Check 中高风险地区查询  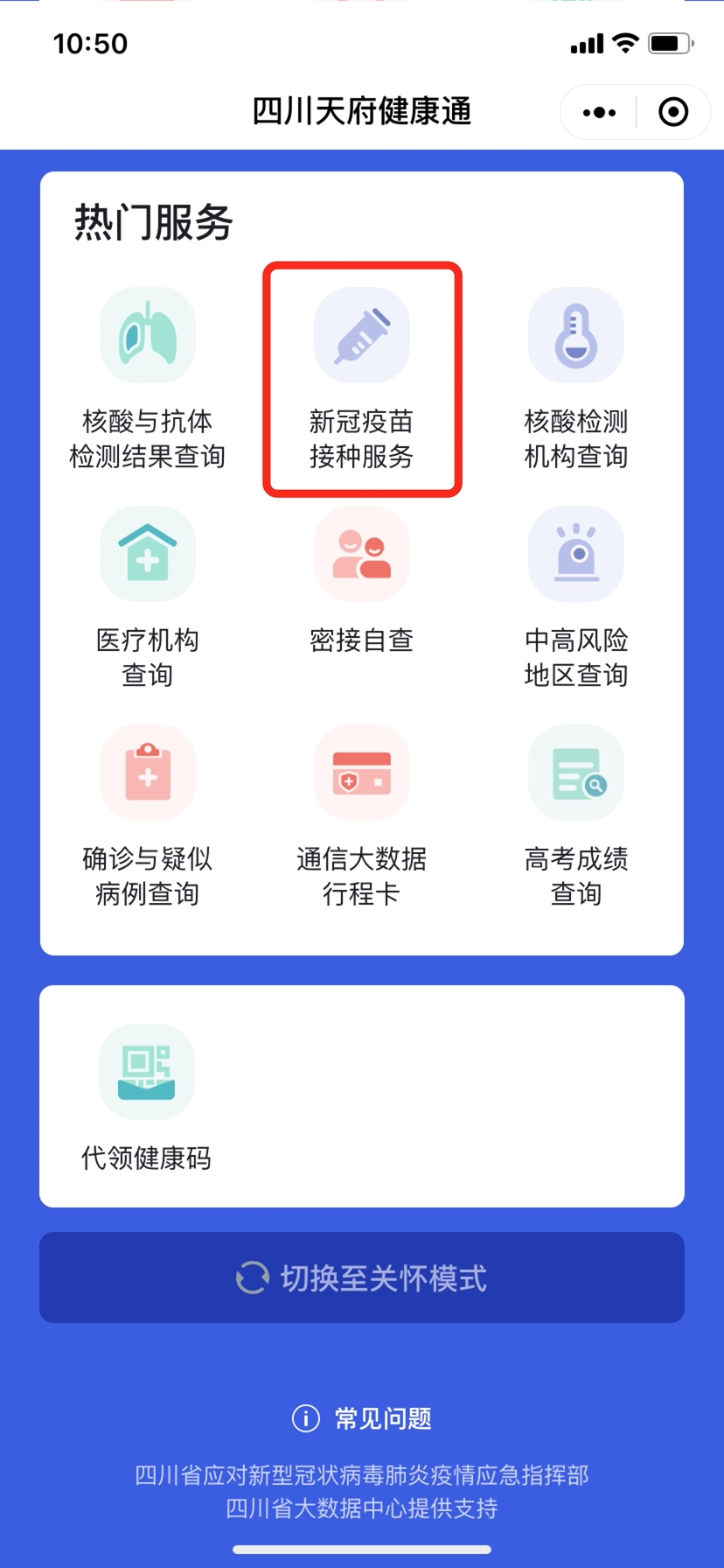pyautogui.click(x=575, y=597)
